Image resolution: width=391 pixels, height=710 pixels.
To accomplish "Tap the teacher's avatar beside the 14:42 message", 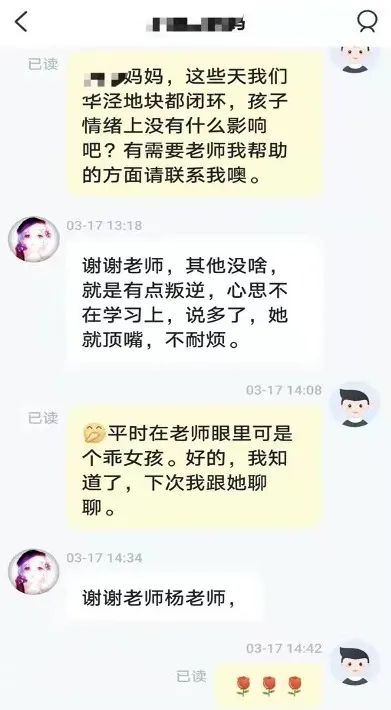I will pos(355,665).
